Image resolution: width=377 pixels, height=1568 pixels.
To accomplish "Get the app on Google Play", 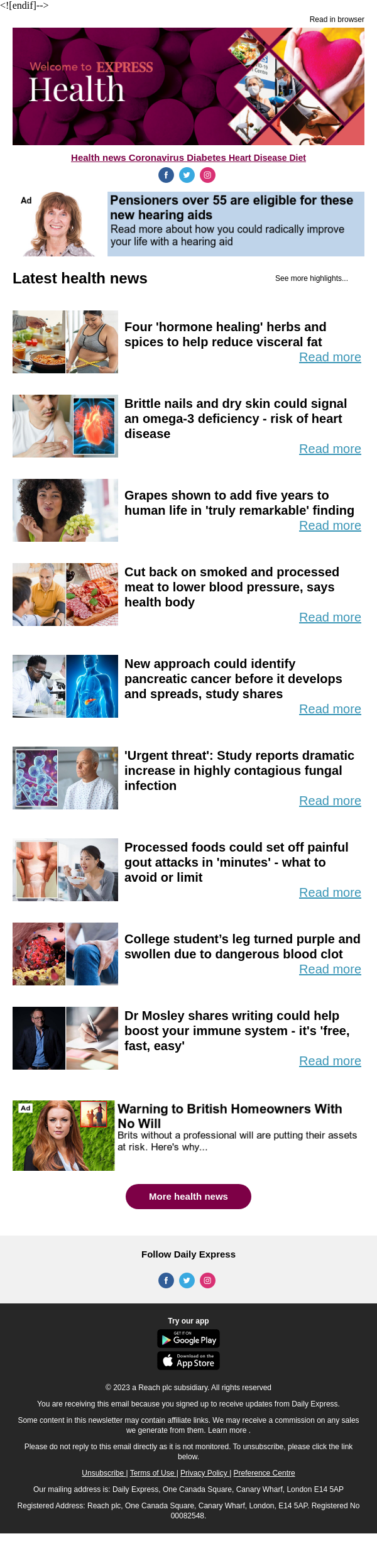I will pyautogui.click(x=188, y=1339).
